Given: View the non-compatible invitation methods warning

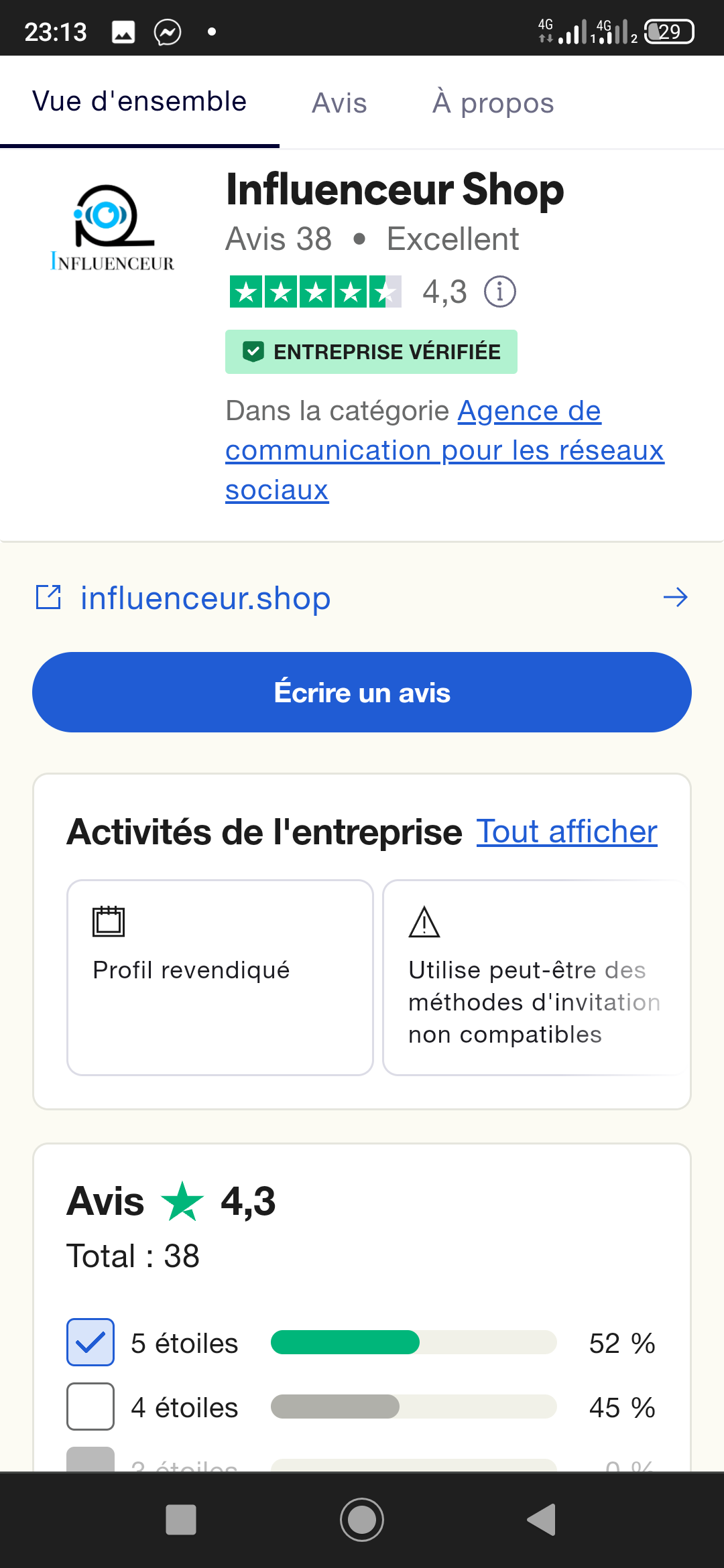Looking at the screenshot, I should click(x=534, y=977).
